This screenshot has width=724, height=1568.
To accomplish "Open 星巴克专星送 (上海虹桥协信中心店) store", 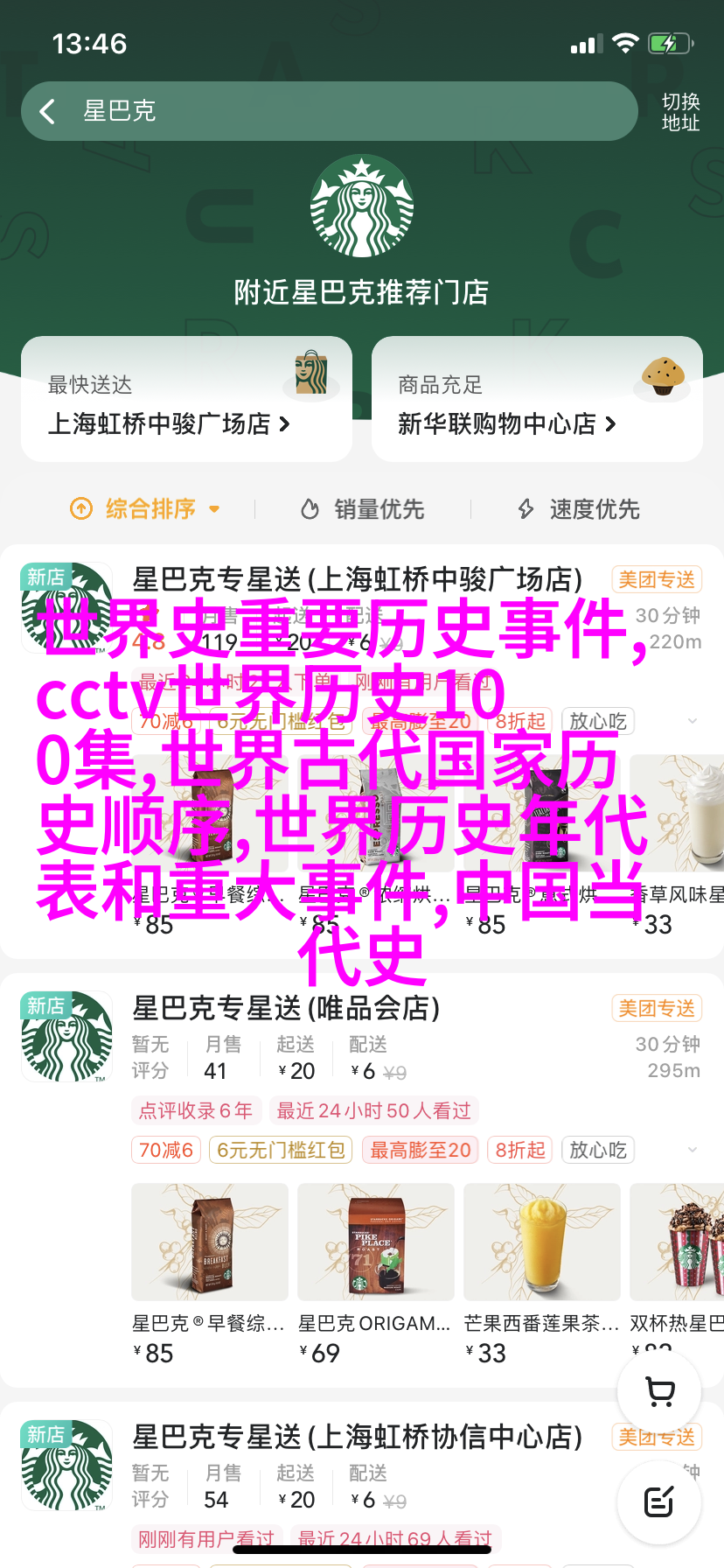I will 357,1437.
